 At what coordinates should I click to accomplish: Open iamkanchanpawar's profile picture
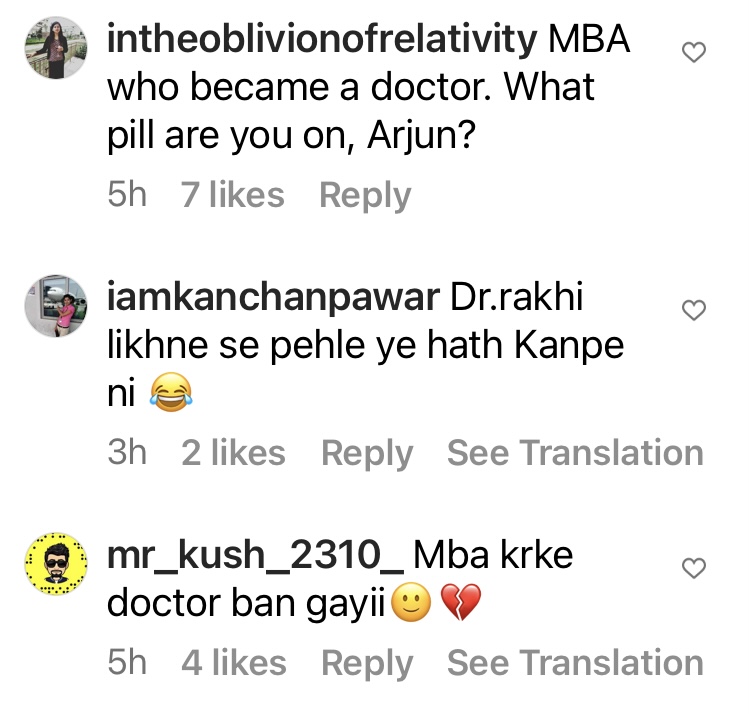(55, 306)
